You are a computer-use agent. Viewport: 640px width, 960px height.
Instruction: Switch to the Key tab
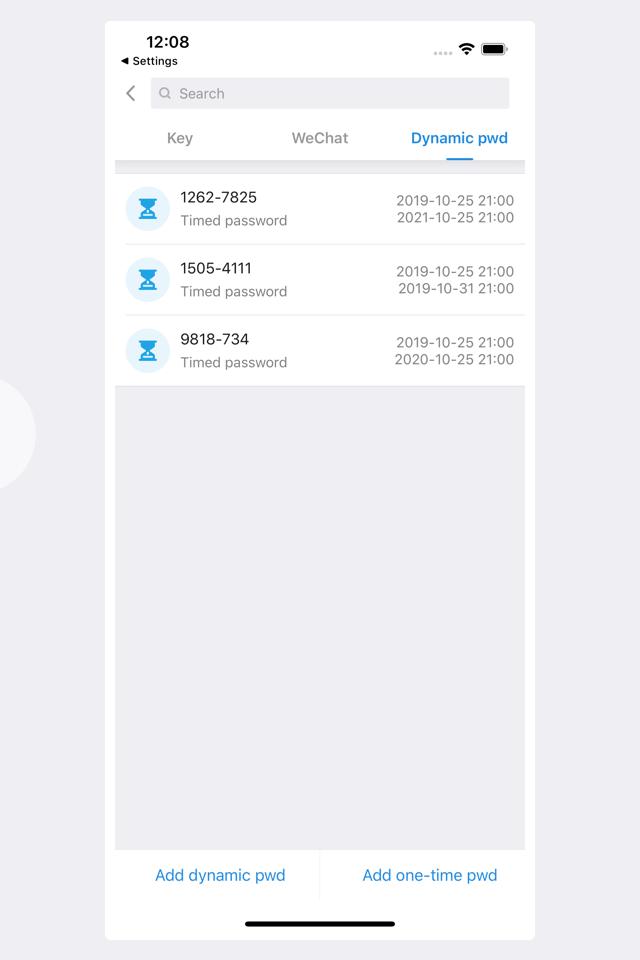(x=180, y=138)
